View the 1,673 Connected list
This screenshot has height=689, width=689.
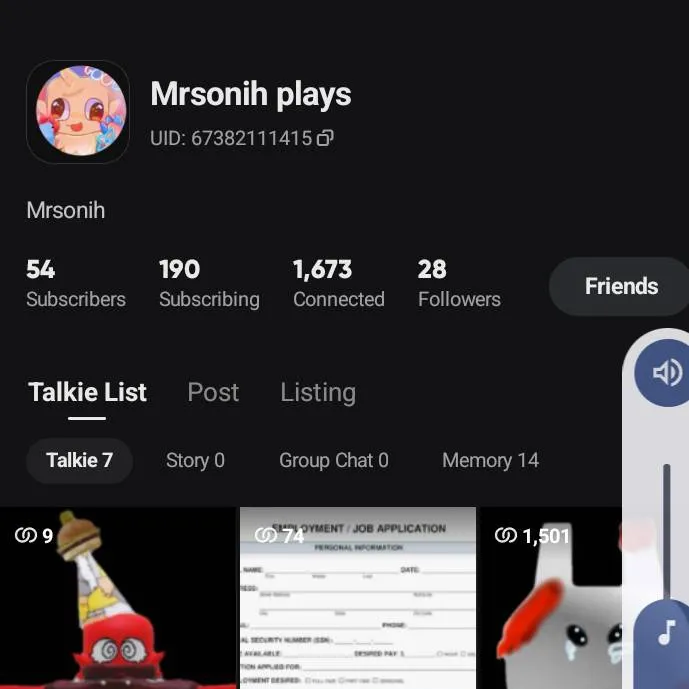pos(338,283)
